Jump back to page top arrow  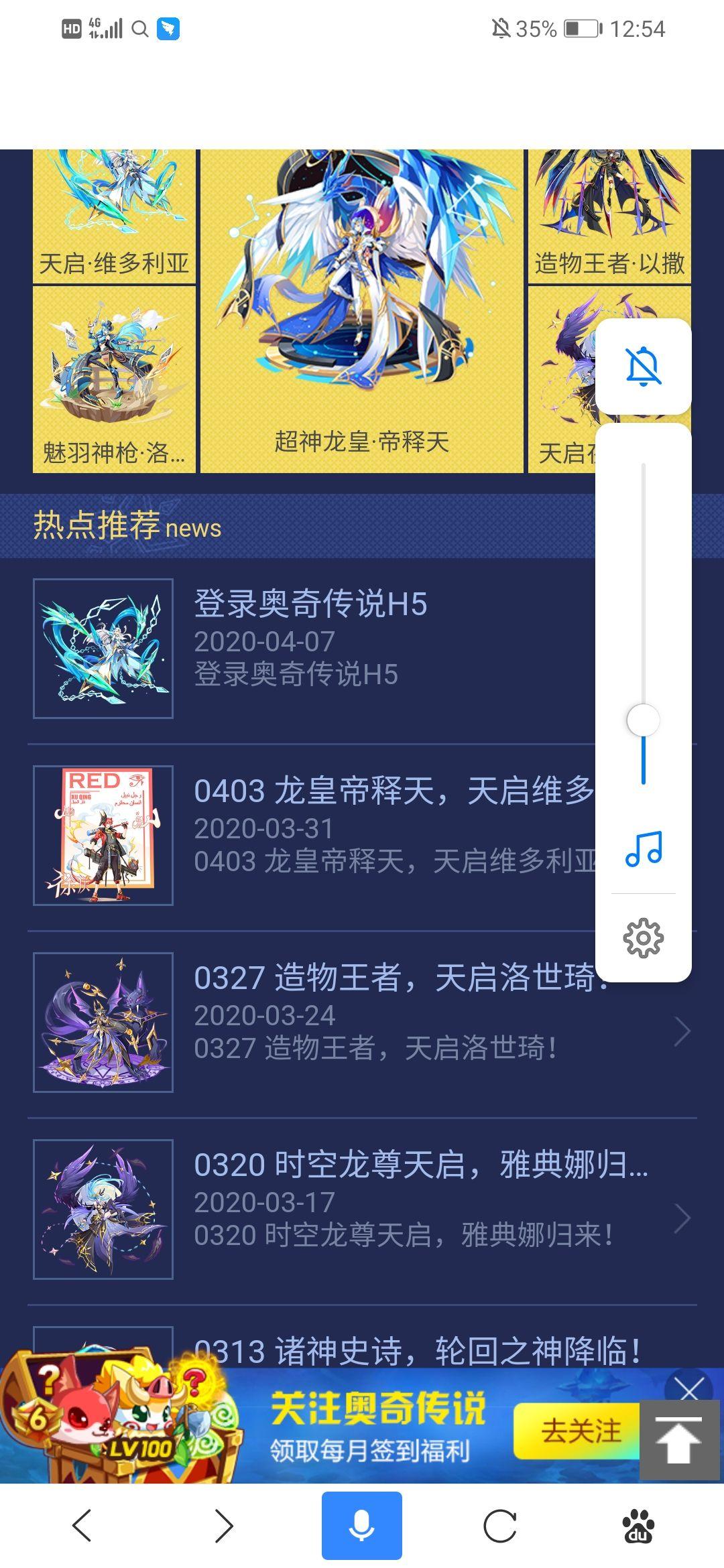pos(679,1439)
